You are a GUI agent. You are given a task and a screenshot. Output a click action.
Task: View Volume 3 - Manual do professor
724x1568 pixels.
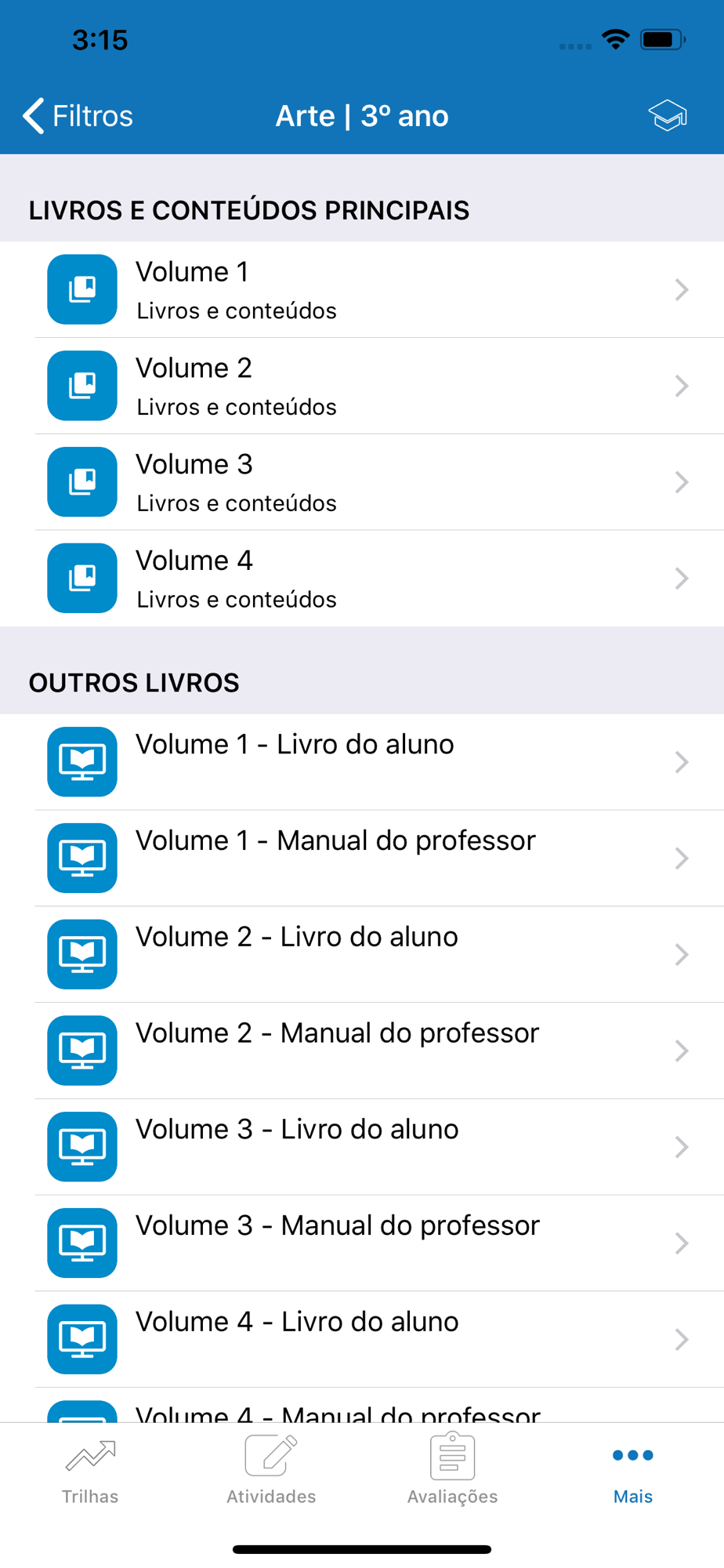click(362, 1243)
